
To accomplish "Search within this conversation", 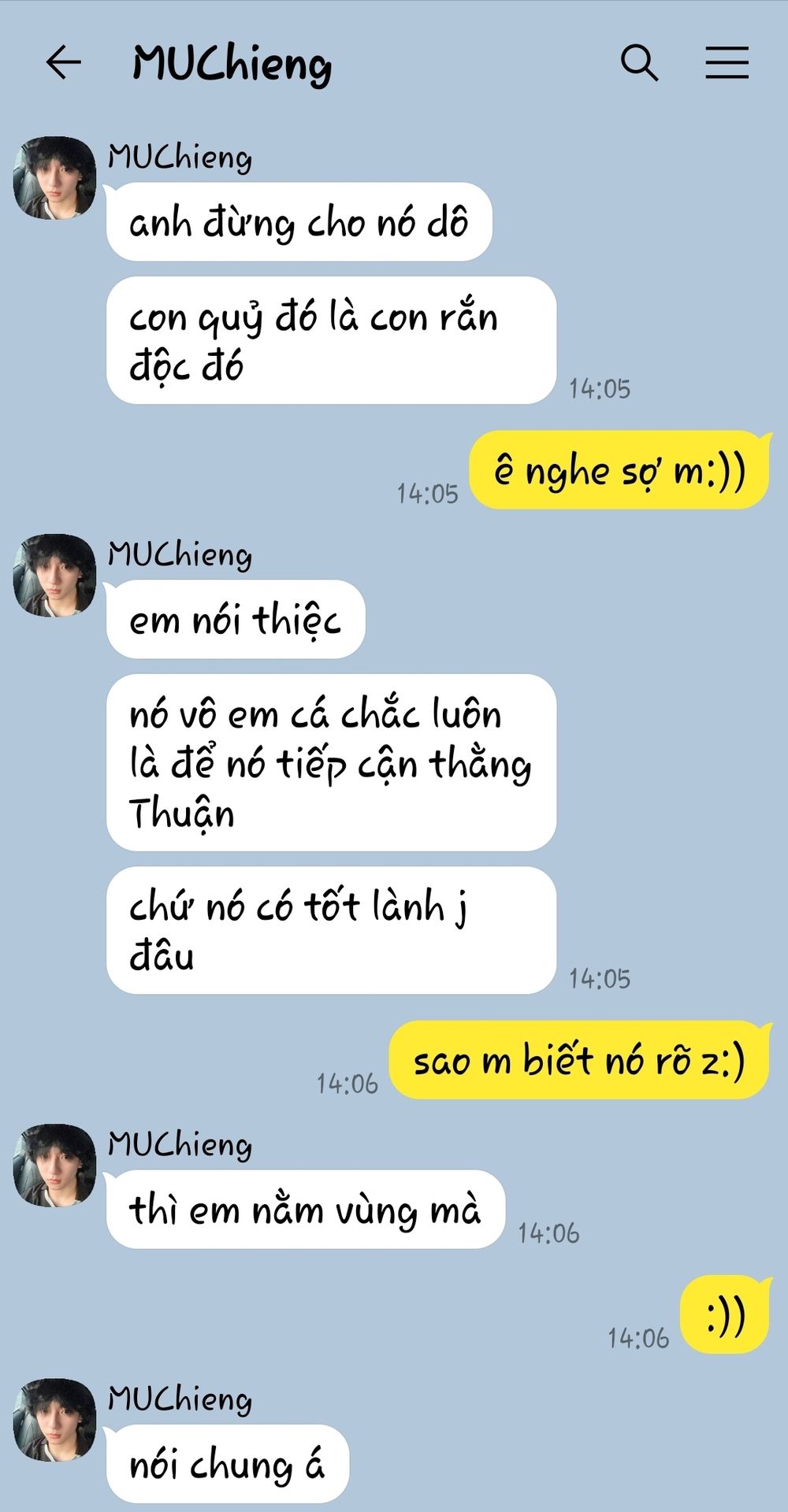I will (639, 62).
